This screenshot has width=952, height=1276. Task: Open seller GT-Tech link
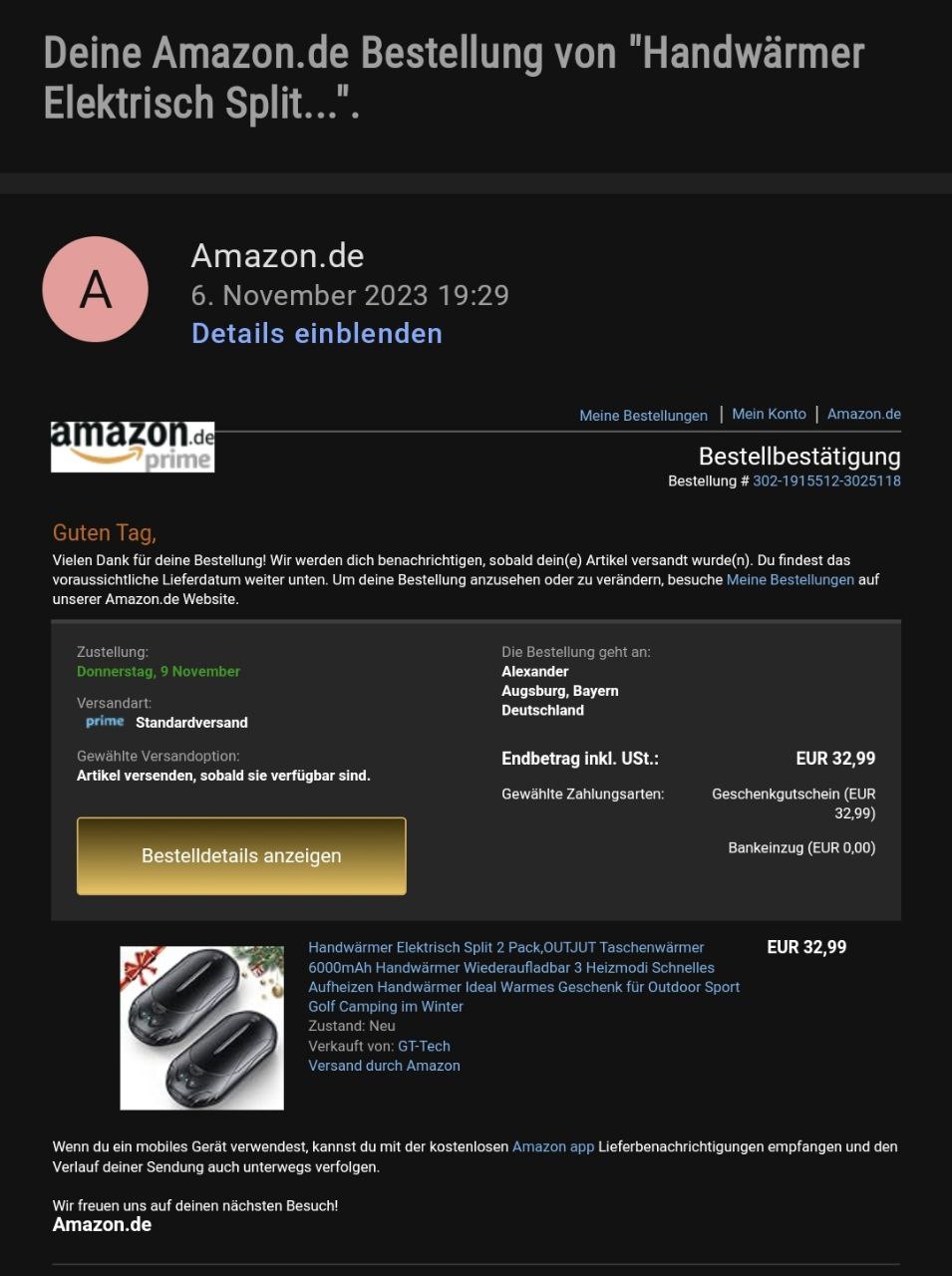[x=424, y=1046]
